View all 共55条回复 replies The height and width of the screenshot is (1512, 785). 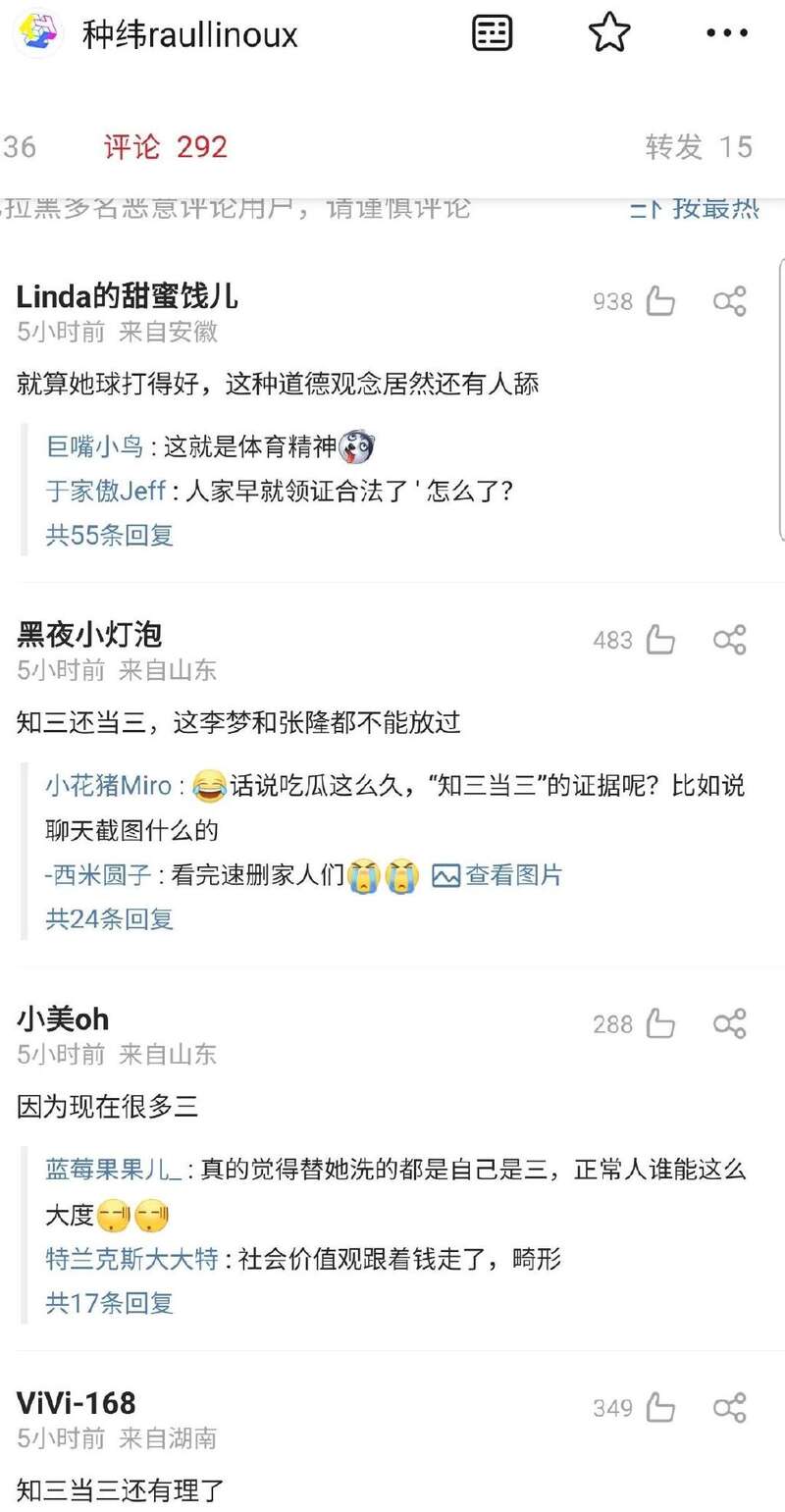(110, 535)
